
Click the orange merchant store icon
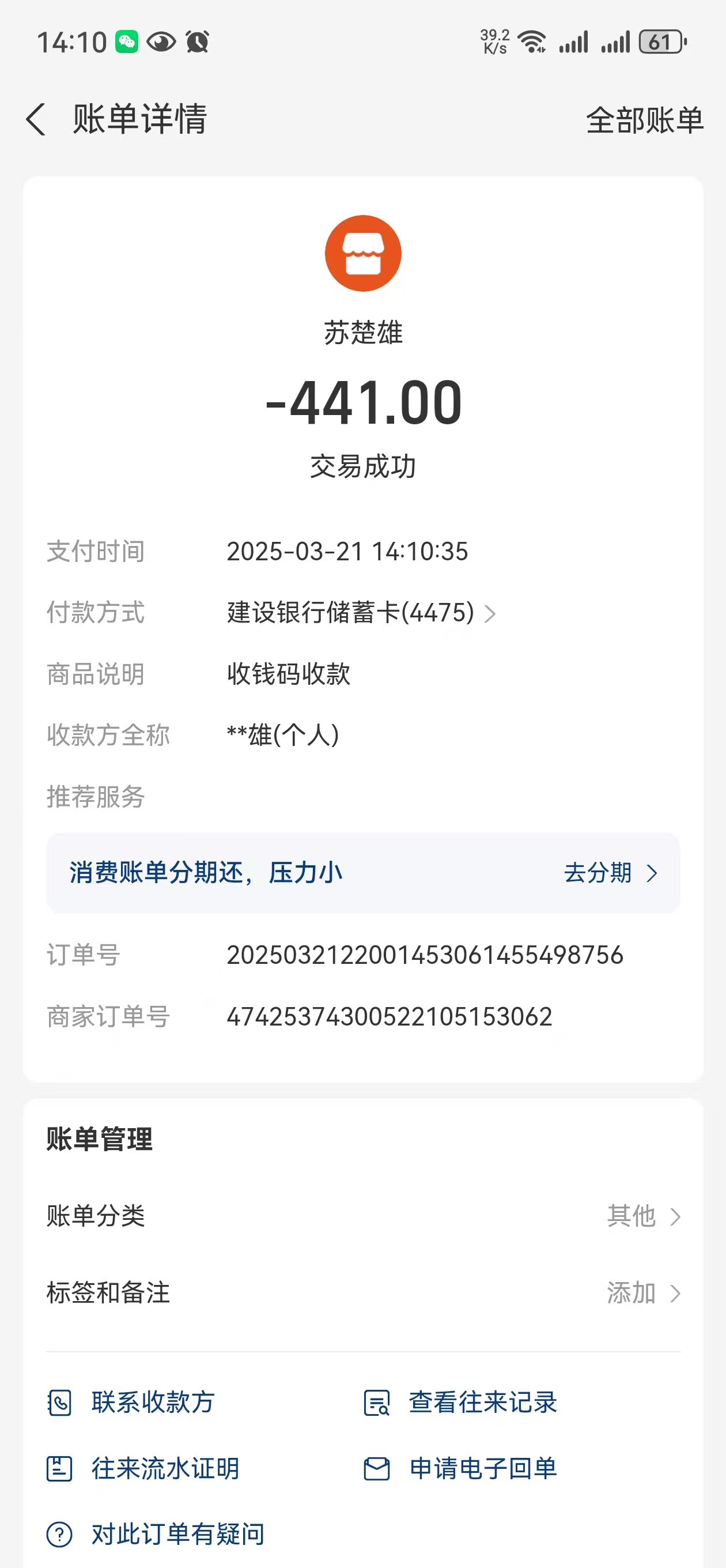click(364, 252)
